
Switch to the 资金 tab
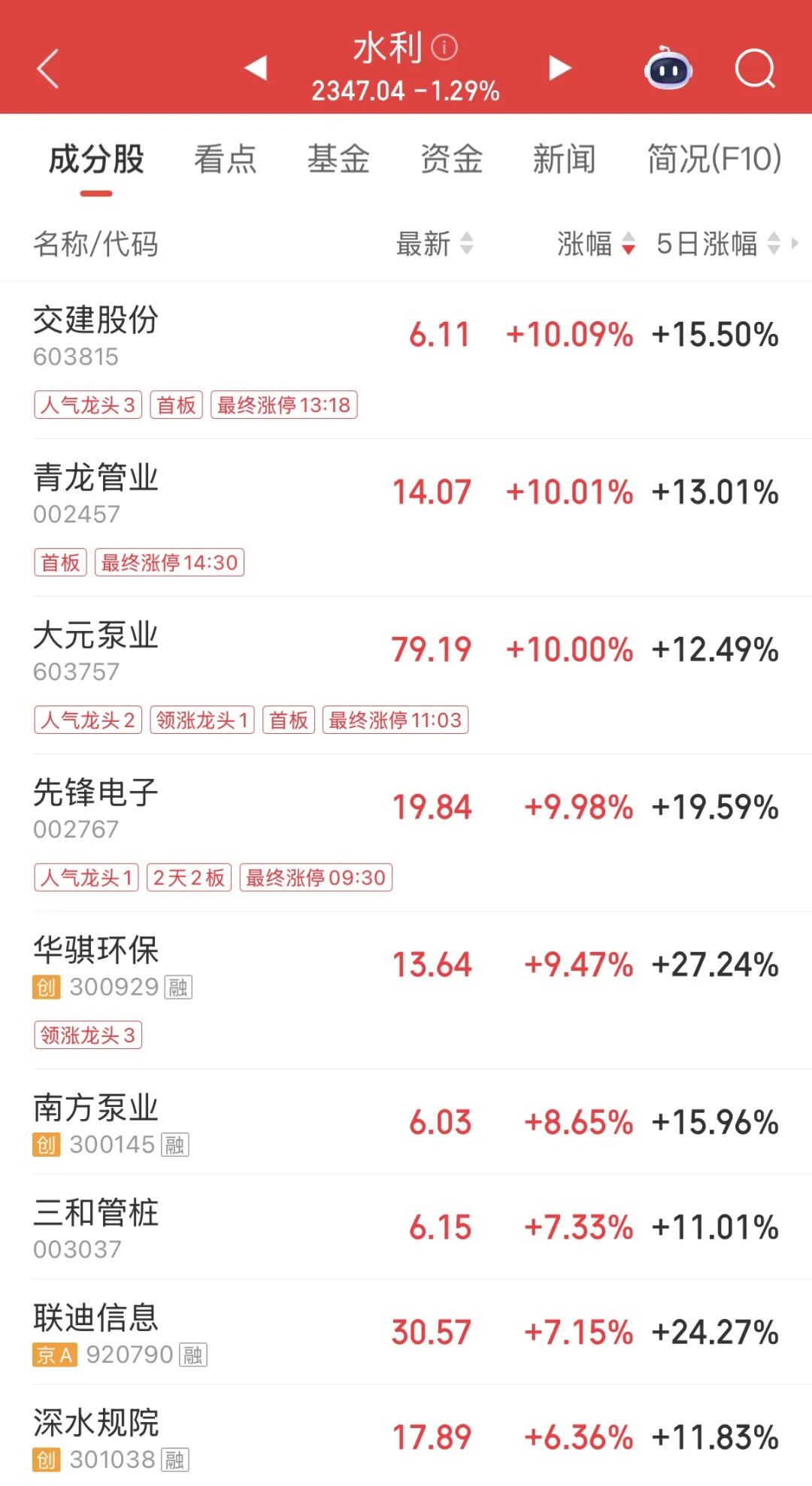coord(451,159)
